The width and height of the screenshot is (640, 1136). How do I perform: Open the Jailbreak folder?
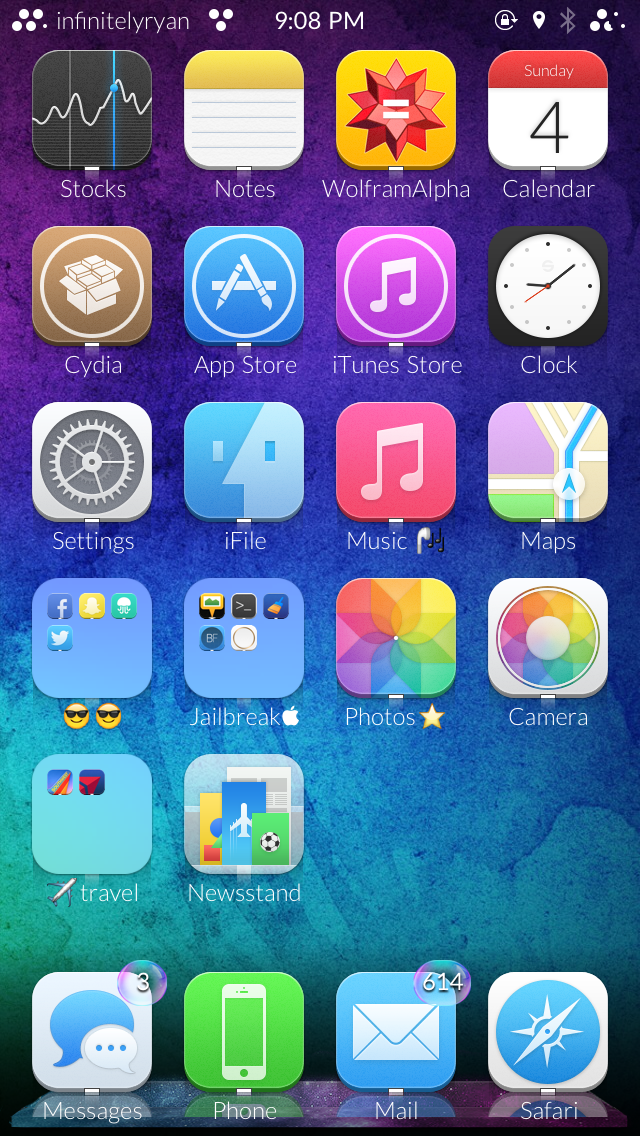tap(244, 638)
